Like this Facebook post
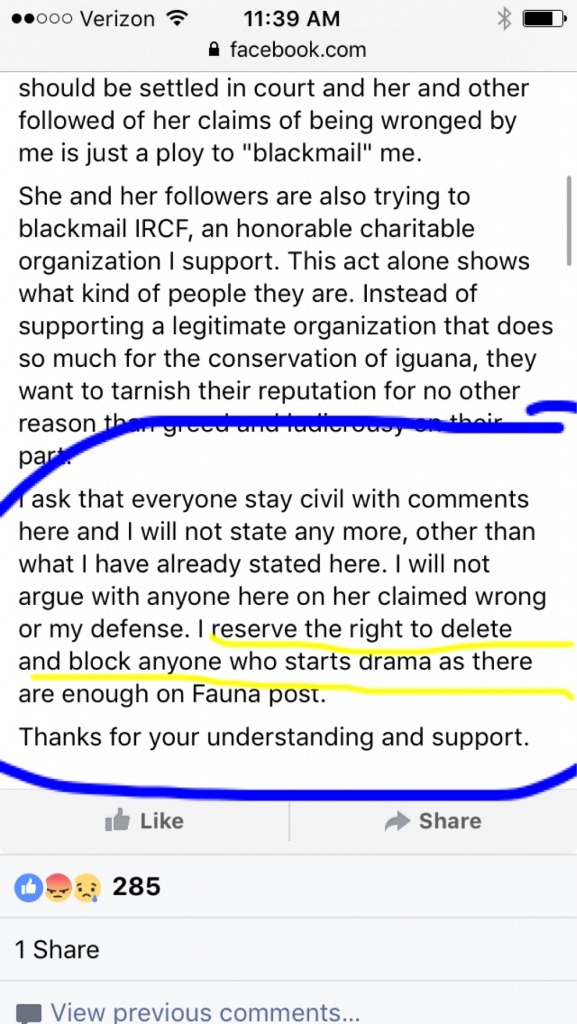The width and height of the screenshot is (577, 1024). 144,820
